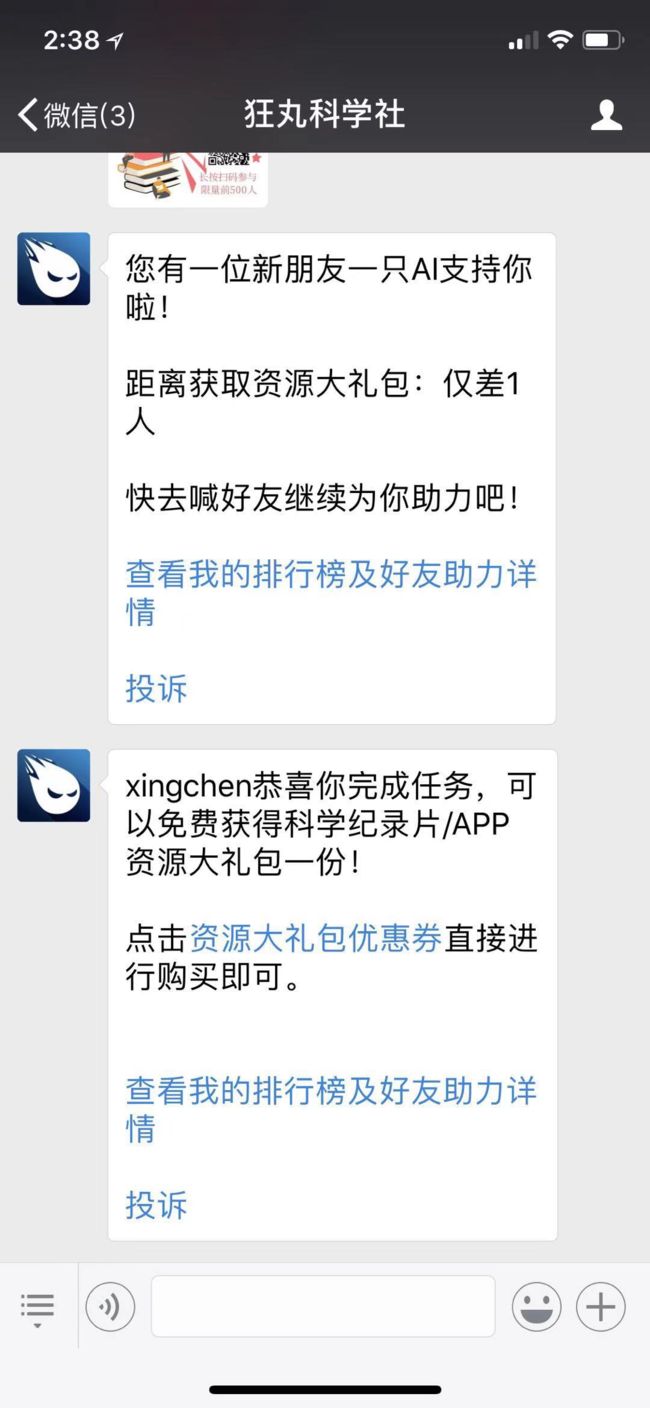Image resolution: width=650 pixels, height=1408 pixels.
Task: Switch to the official account menu list
Action: (38, 1307)
